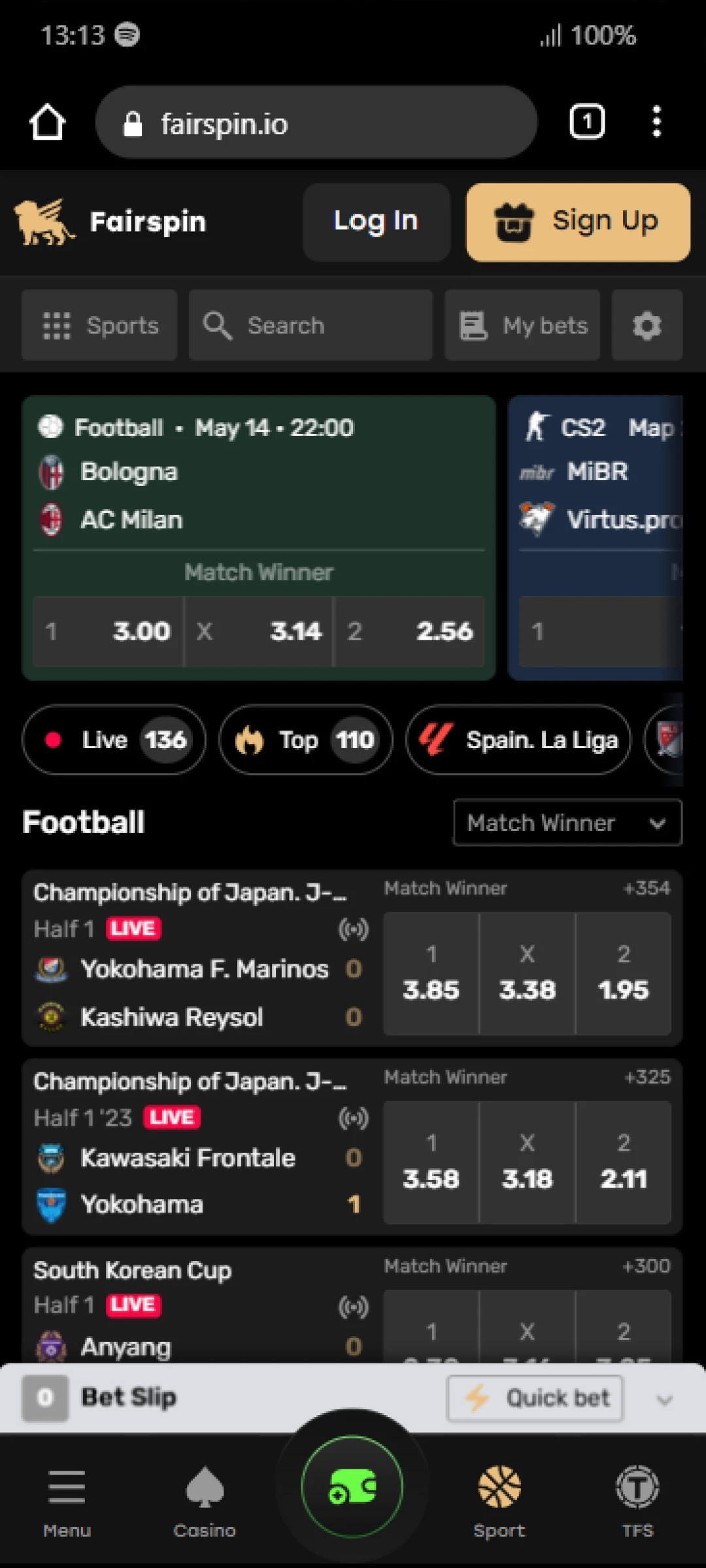The image size is (706, 1568).
Task: Filter by Live events
Action: click(114, 740)
